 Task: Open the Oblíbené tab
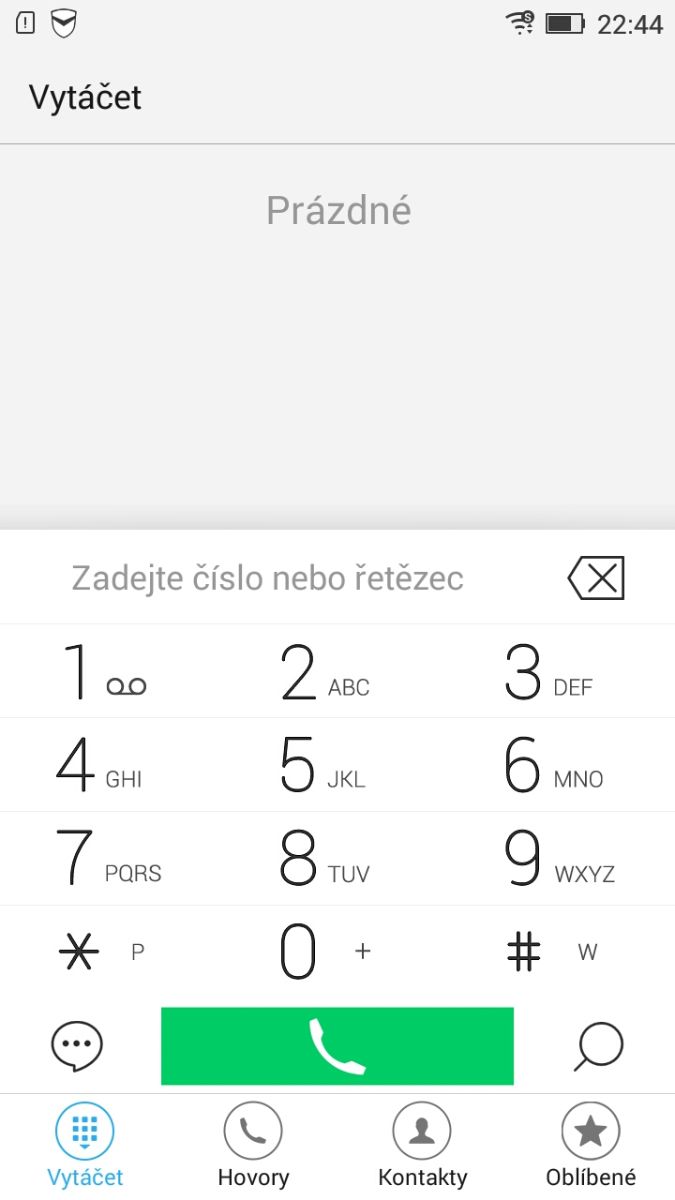(591, 1145)
